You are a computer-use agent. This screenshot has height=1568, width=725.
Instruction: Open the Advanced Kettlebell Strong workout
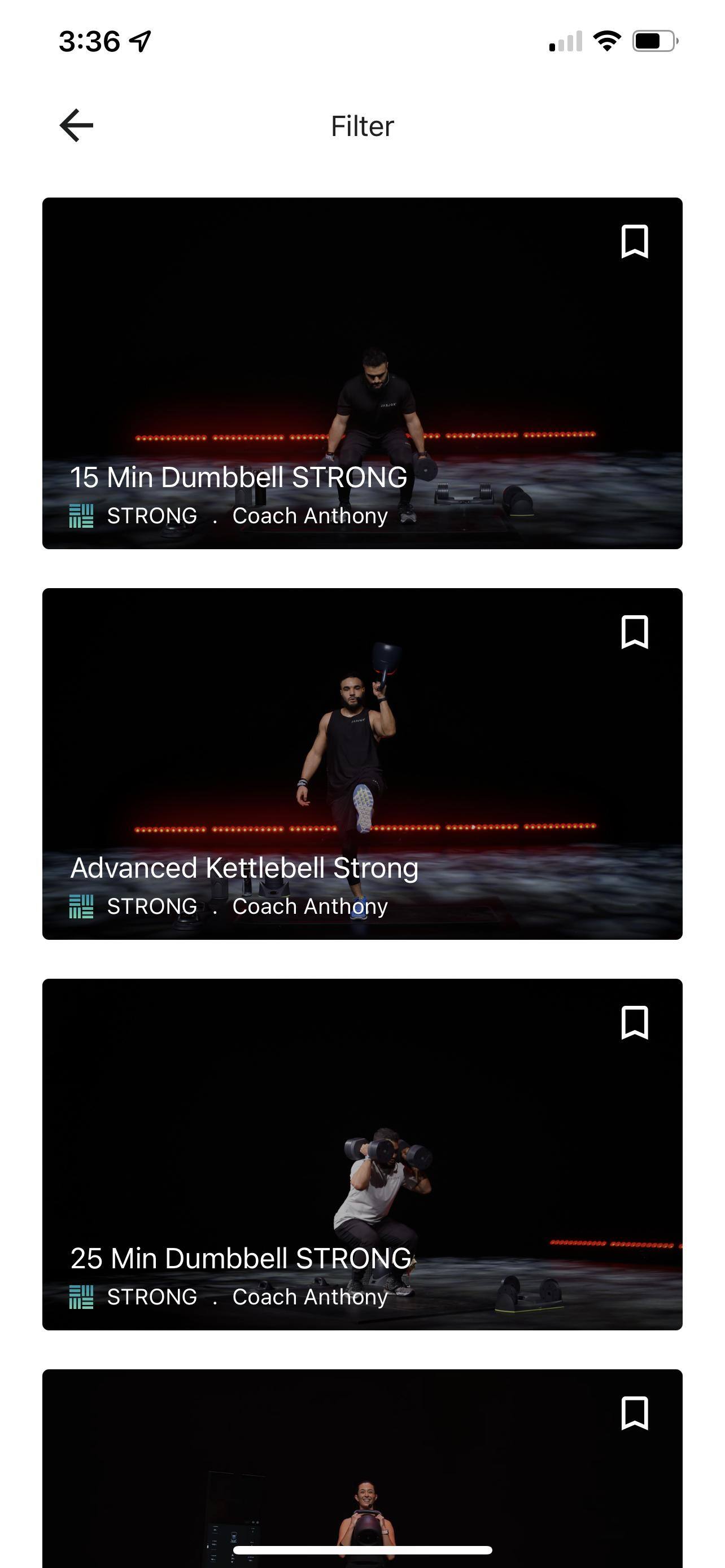[361, 763]
